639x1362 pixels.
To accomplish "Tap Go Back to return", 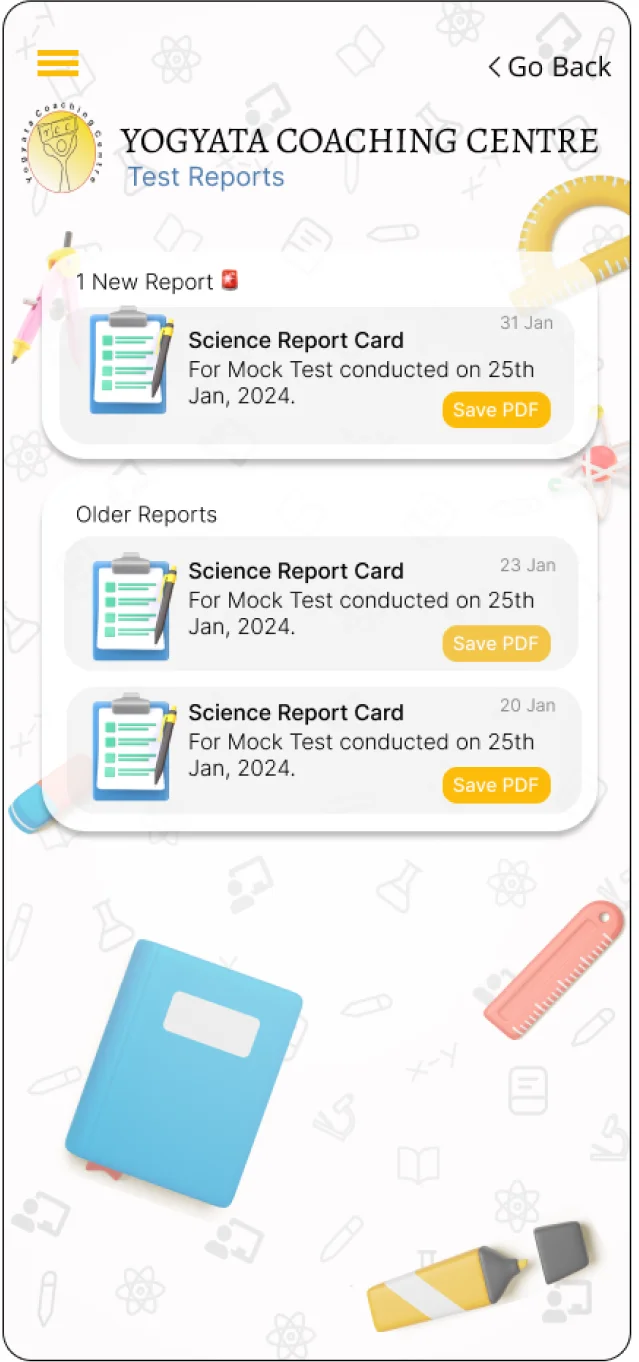I will [x=549, y=67].
